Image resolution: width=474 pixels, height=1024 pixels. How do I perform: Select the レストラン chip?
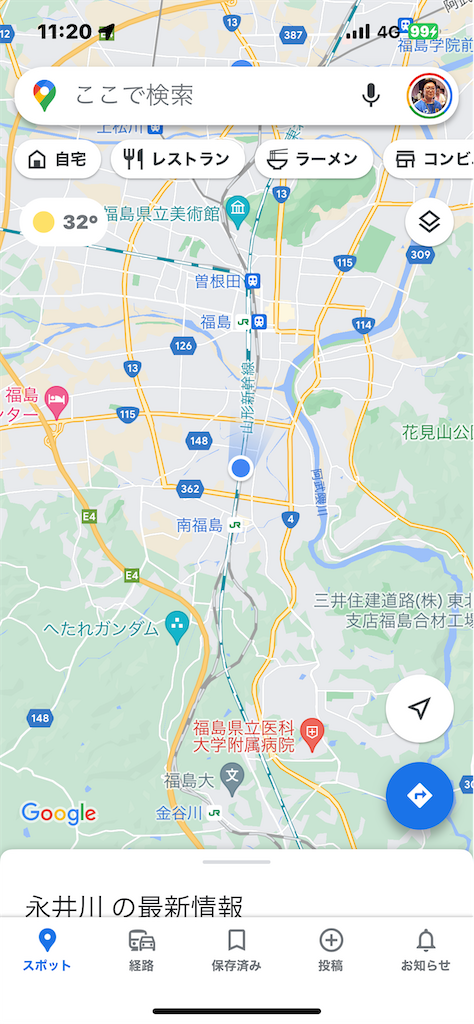click(x=178, y=159)
